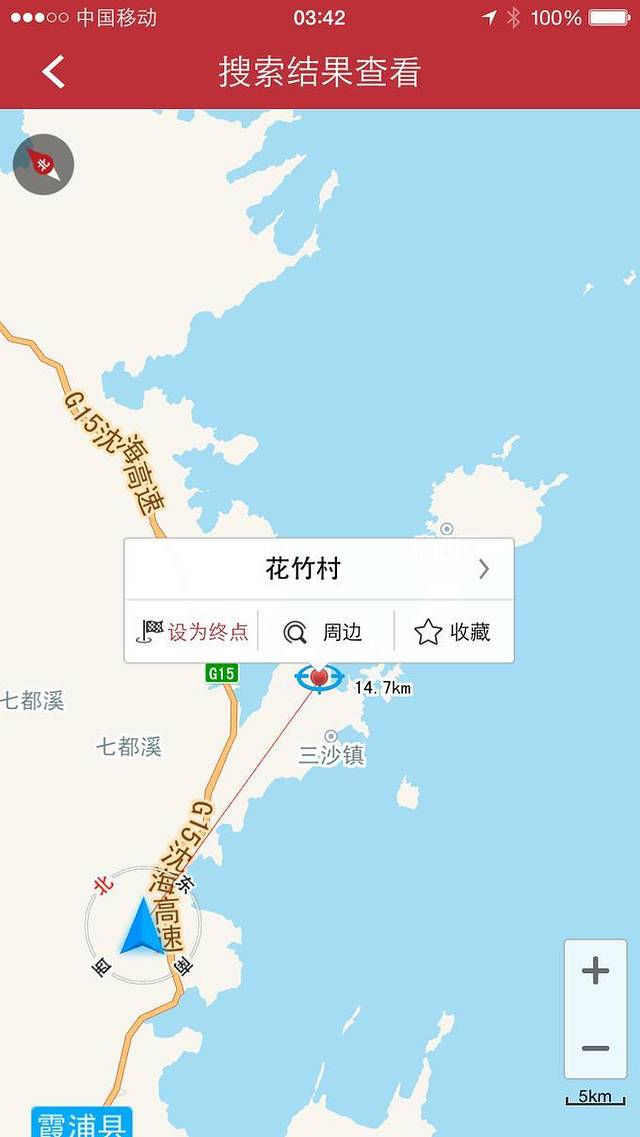Open 花竹村 location details

point(319,570)
